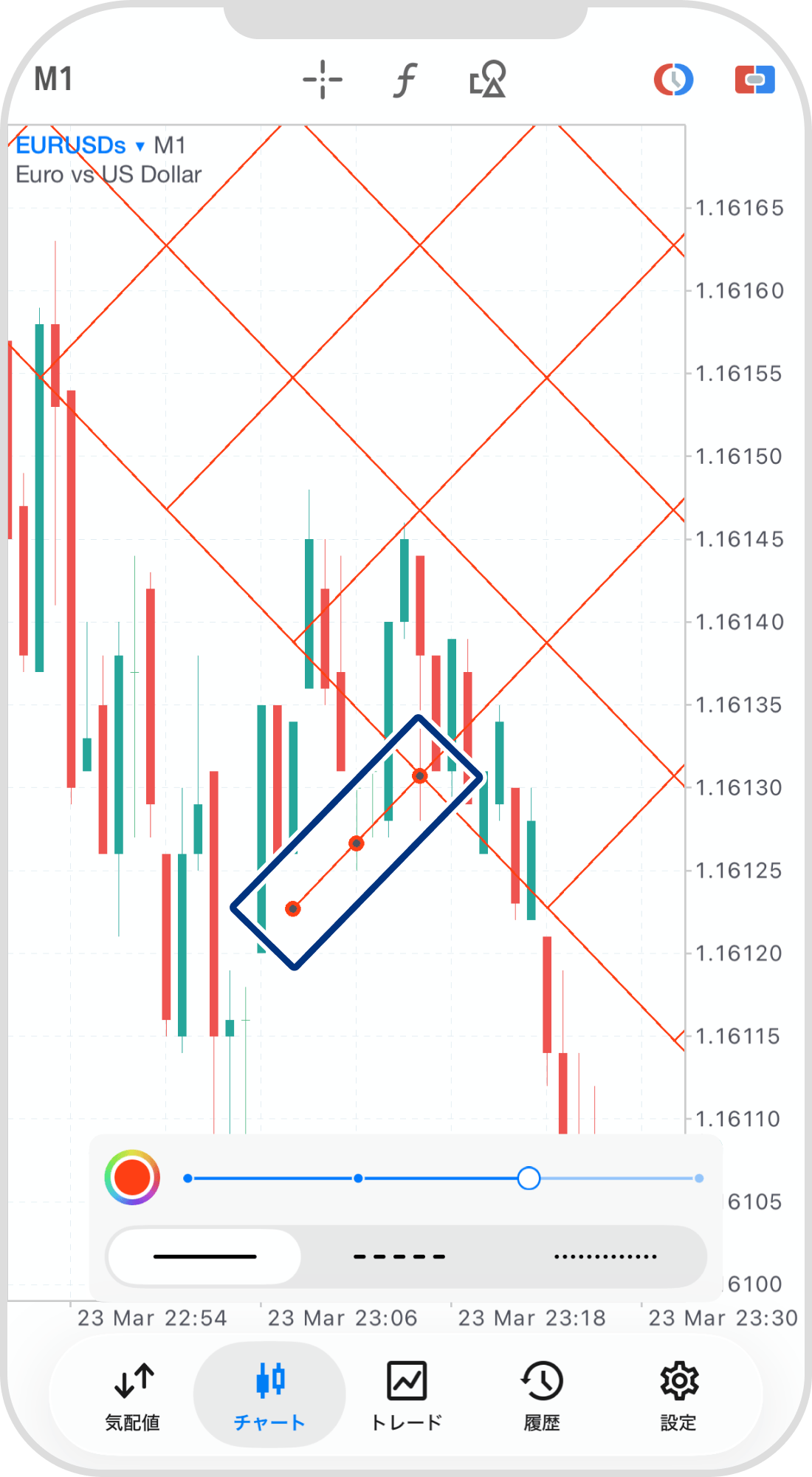
Task: Open the M1 timeframe selector
Action: tap(53, 80)
